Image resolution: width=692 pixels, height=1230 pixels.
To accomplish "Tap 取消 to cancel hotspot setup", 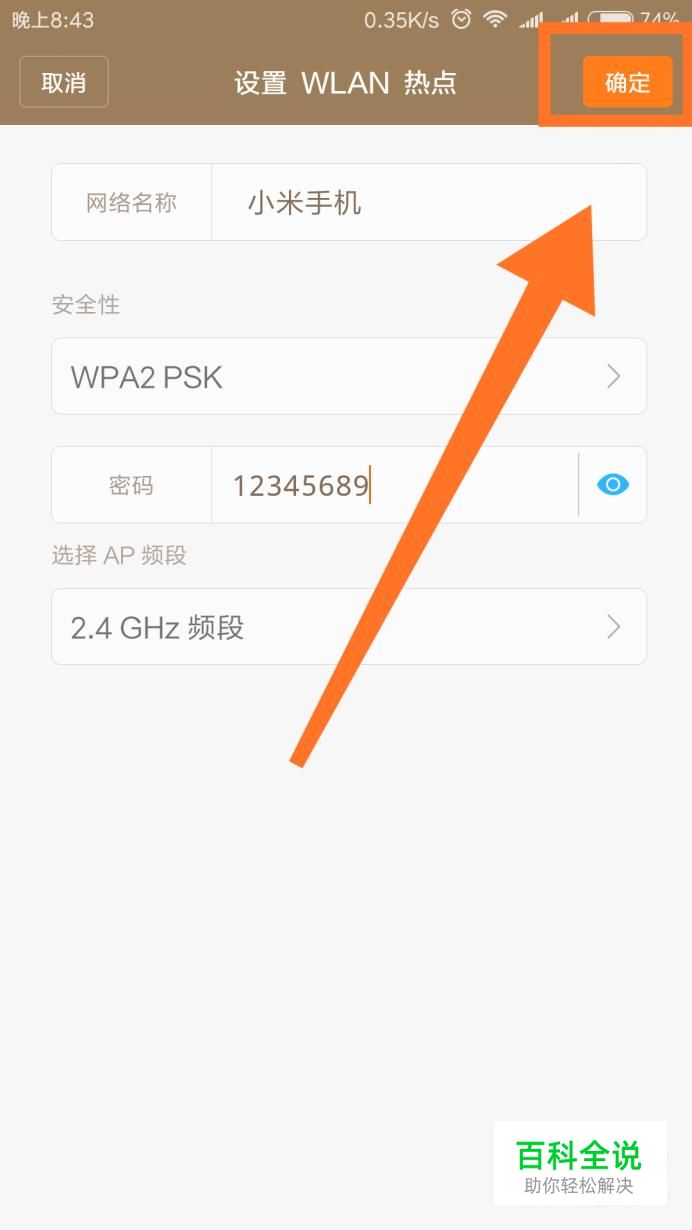I will click(64, 82).
